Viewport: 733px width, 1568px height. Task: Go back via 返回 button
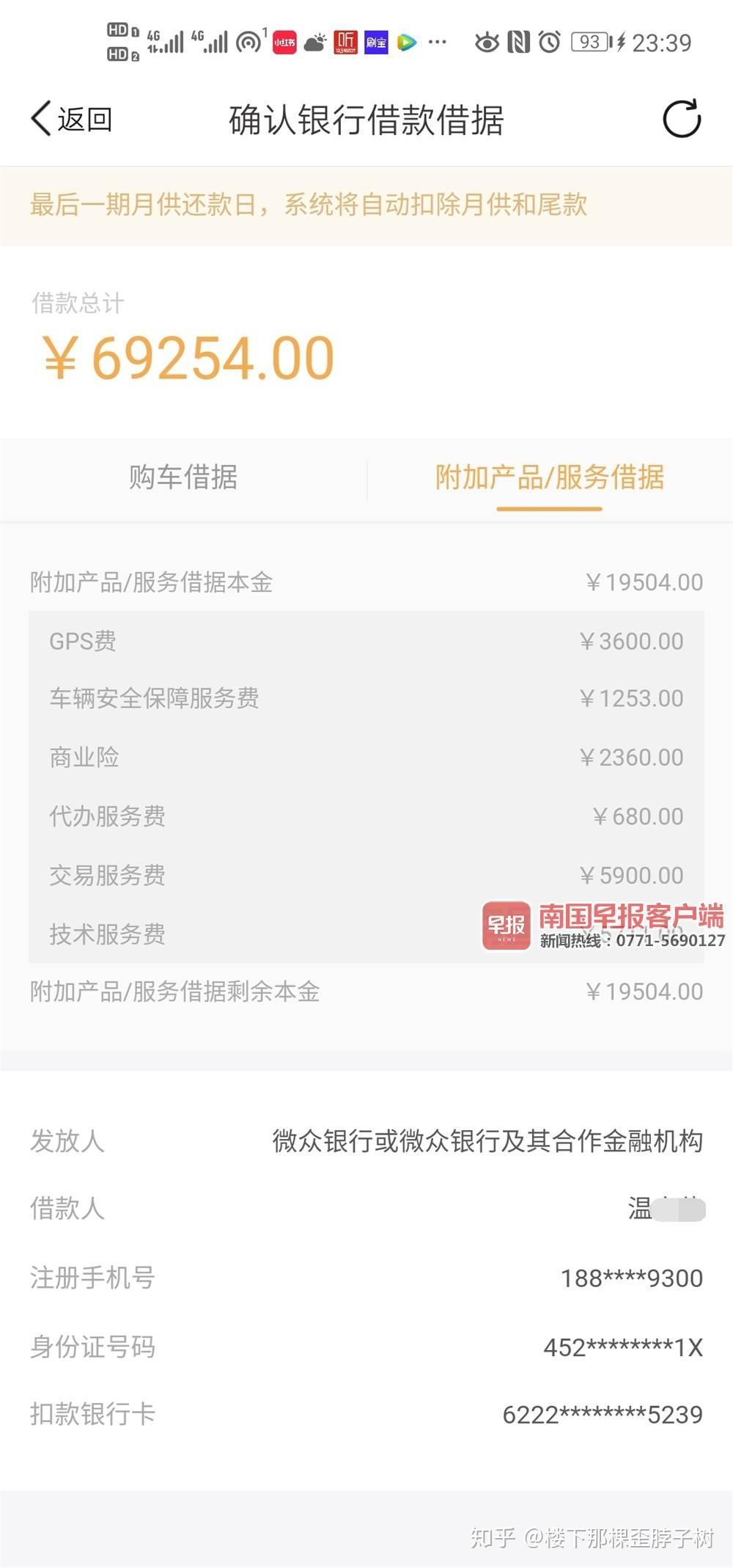pos(71,119)
